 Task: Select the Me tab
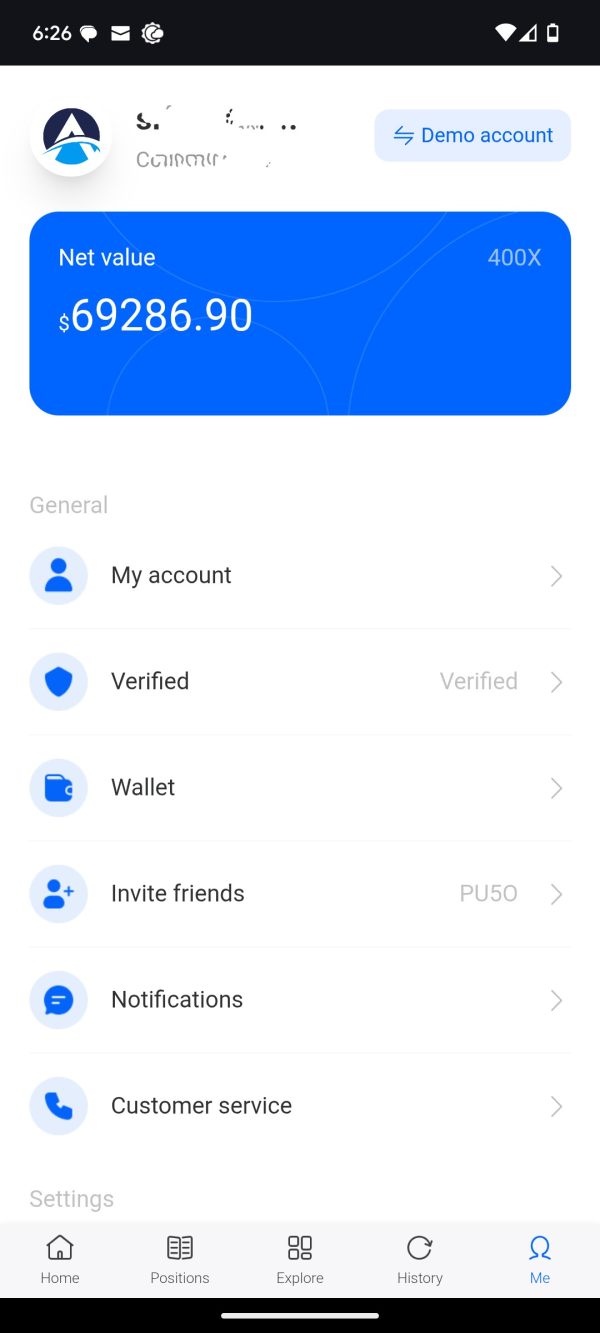[540, 1260]
